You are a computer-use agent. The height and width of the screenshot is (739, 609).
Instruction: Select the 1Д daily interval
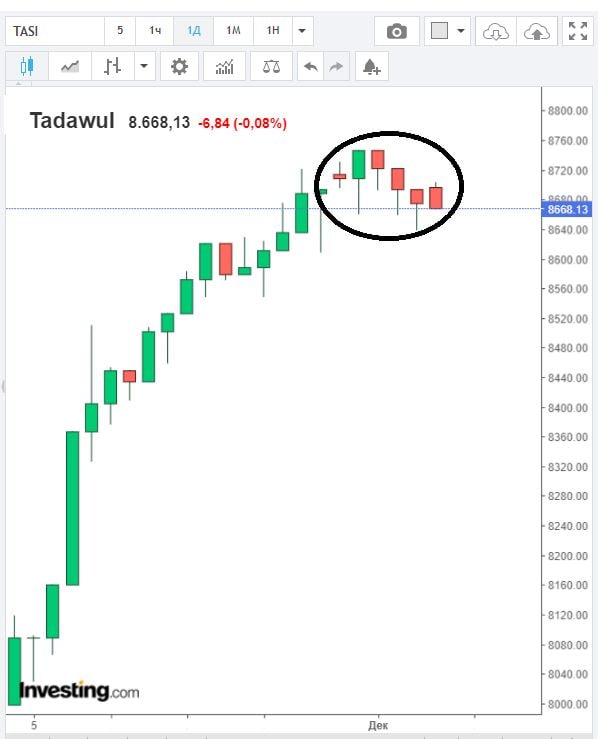[x=194, y=31]
